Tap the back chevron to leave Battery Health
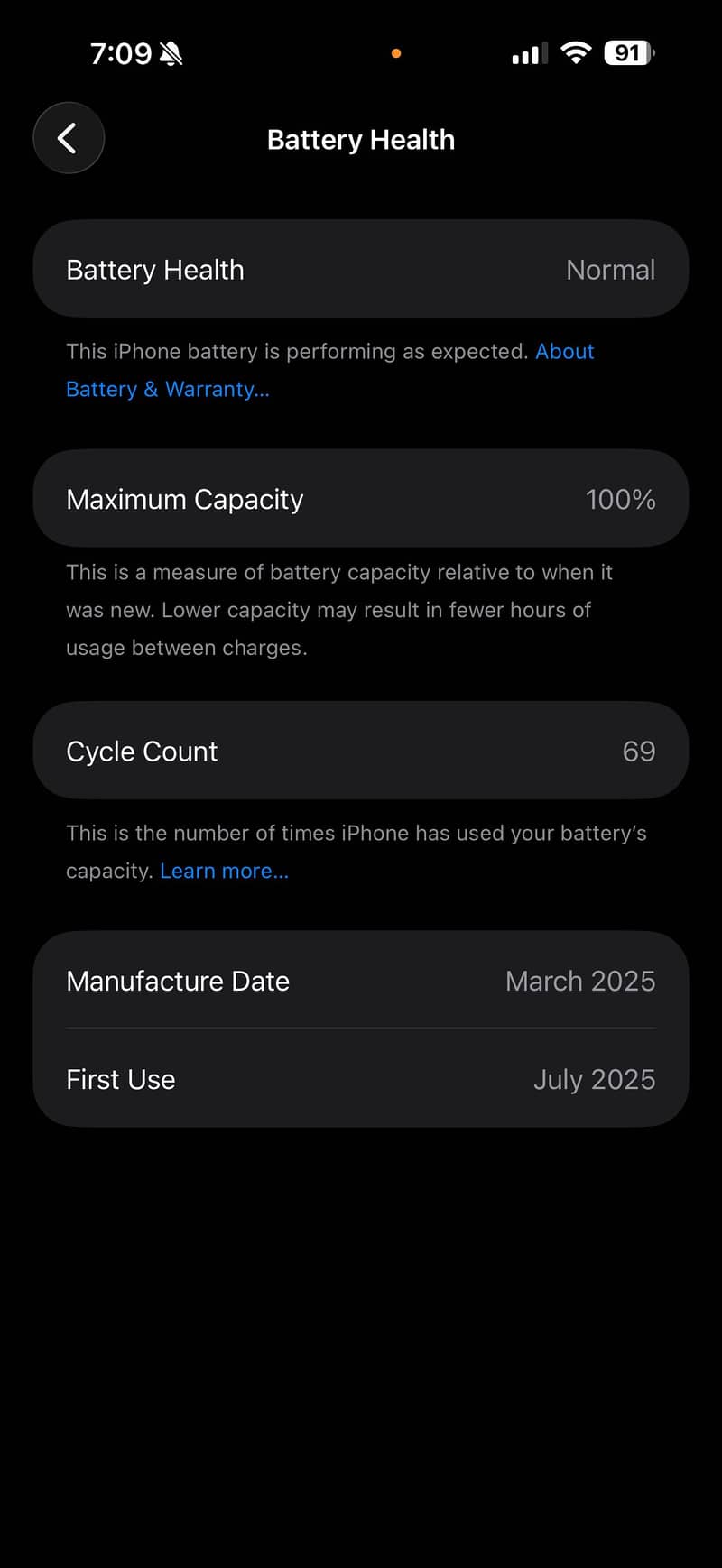The height and width of the screenshot is (1568, 722). 69,138
